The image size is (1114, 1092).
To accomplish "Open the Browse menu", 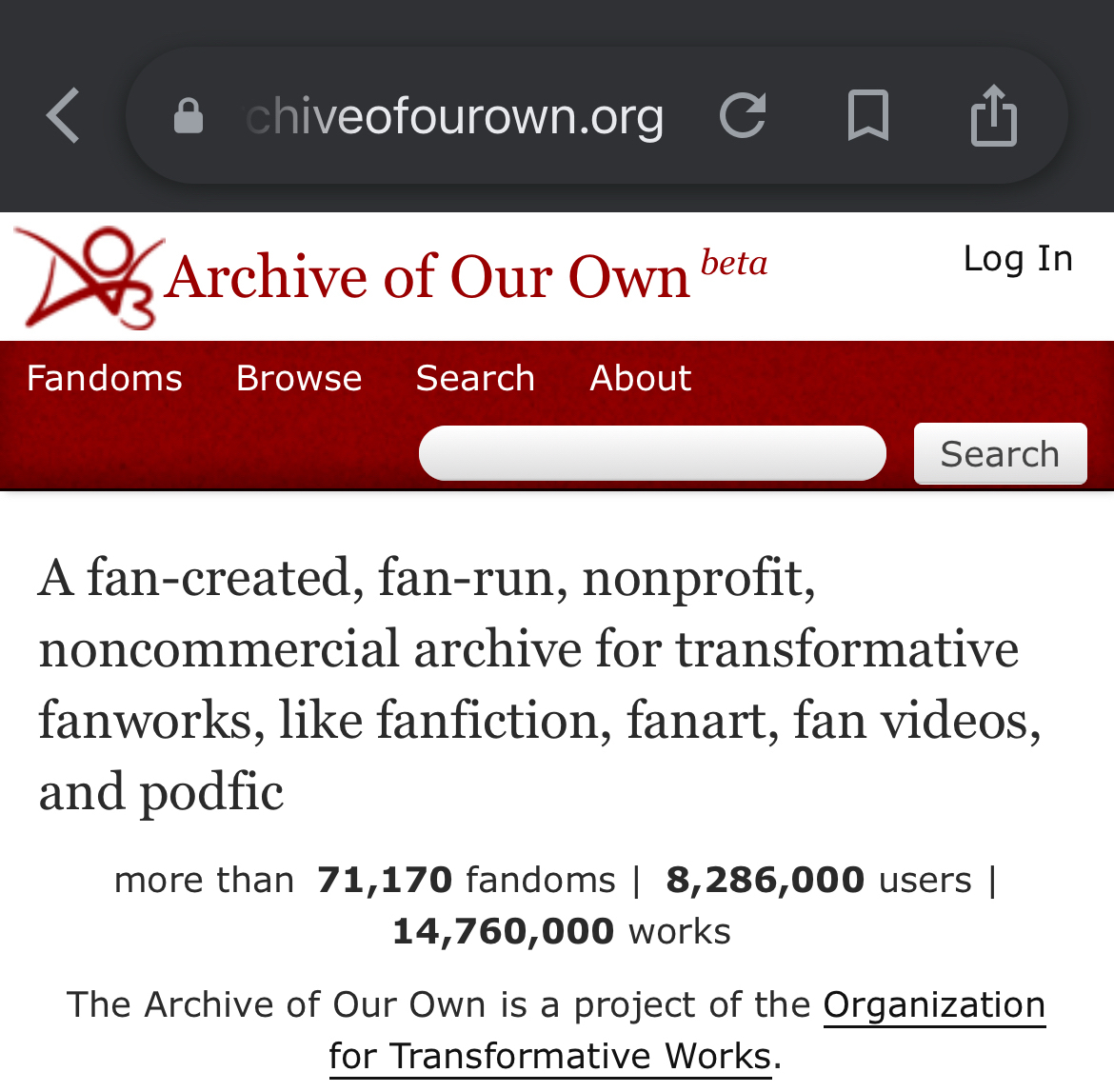I will click(x=299, y=379).
